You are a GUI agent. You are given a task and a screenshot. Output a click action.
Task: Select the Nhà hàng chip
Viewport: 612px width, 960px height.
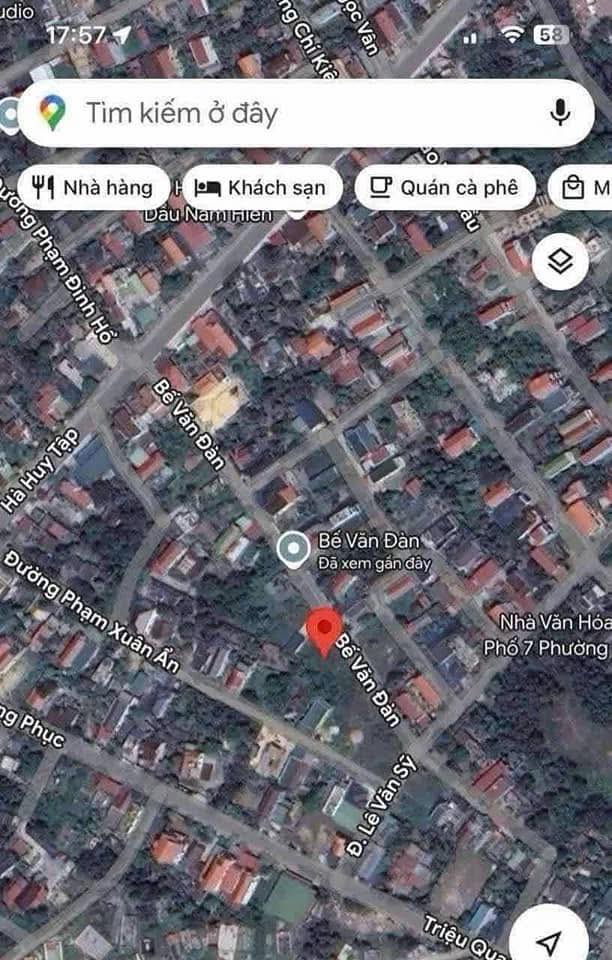[93, 187]
